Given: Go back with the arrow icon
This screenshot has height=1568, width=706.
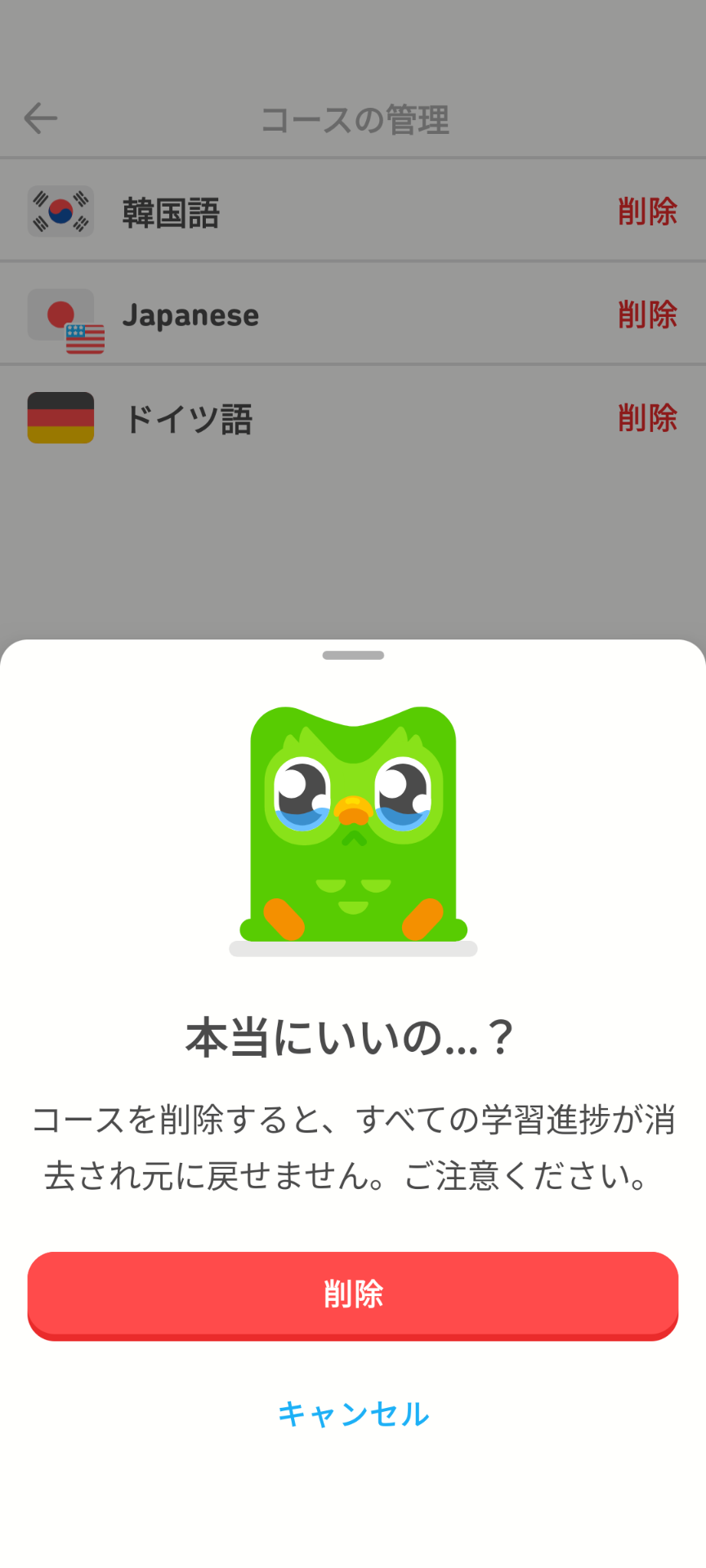Looking at the screenshot, I should coord(41,118).
